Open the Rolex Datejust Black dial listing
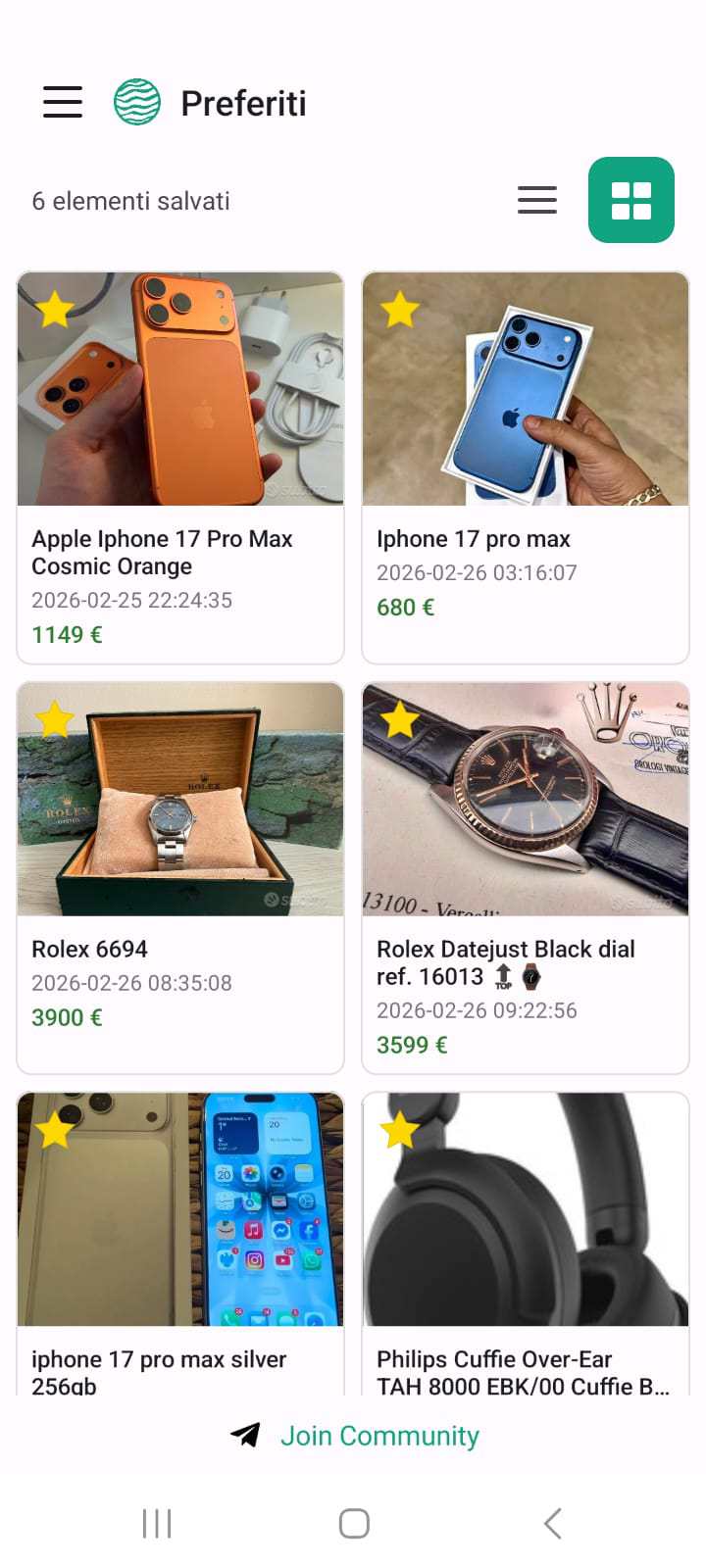706x1568 pixels. (x=525, y=799)
